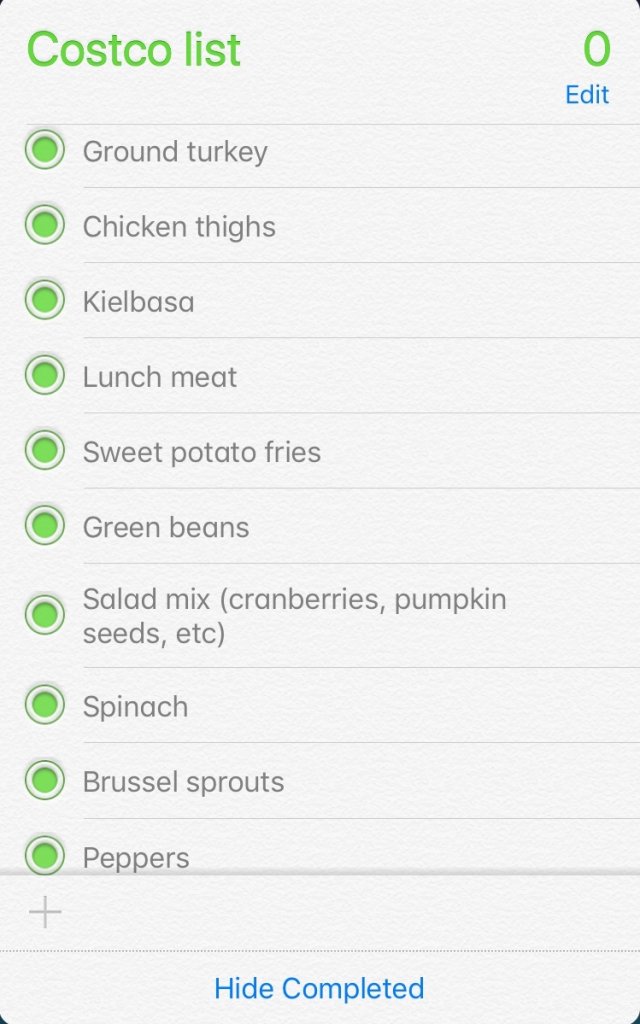Toggle the Spinach circle

tap(45, 705)
